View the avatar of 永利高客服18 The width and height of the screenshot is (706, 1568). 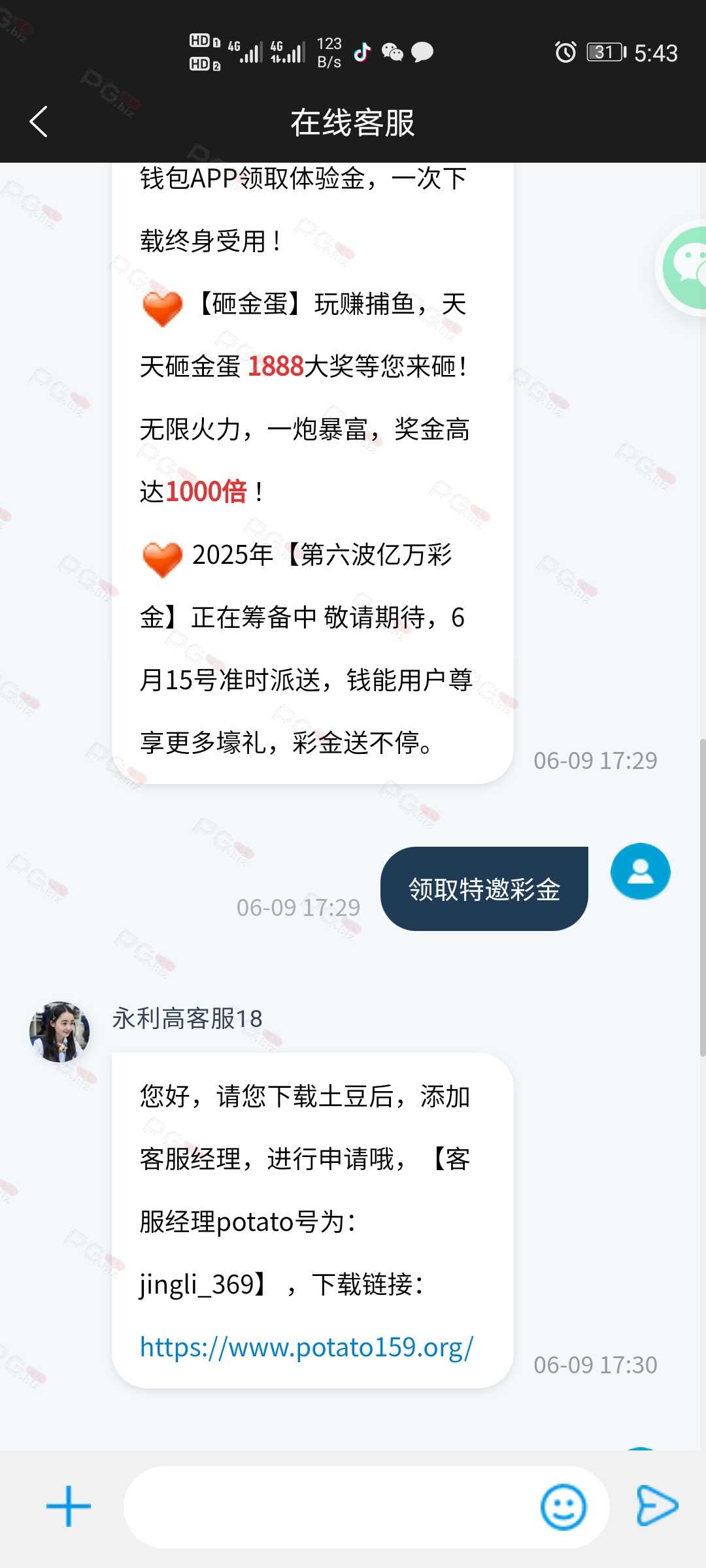click(x=59, y=1032)
